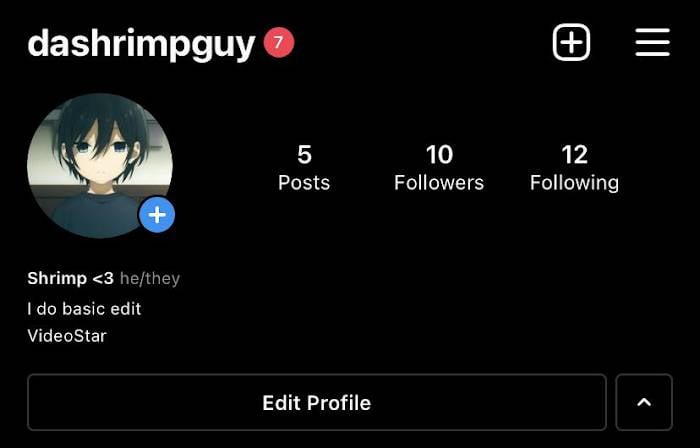Viewport: 700px width, 448px height.
Task: Jump to the 5 Posts
Action: click(x=304, y=167)
